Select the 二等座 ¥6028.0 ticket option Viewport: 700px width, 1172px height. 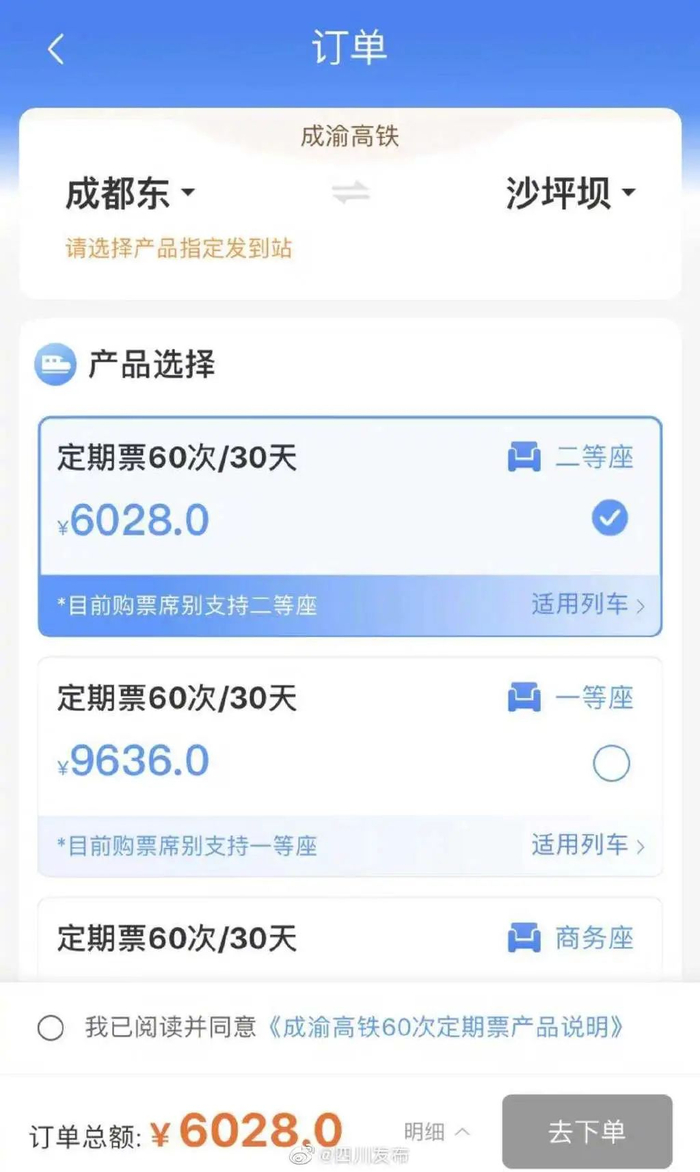tap(609, 518)
